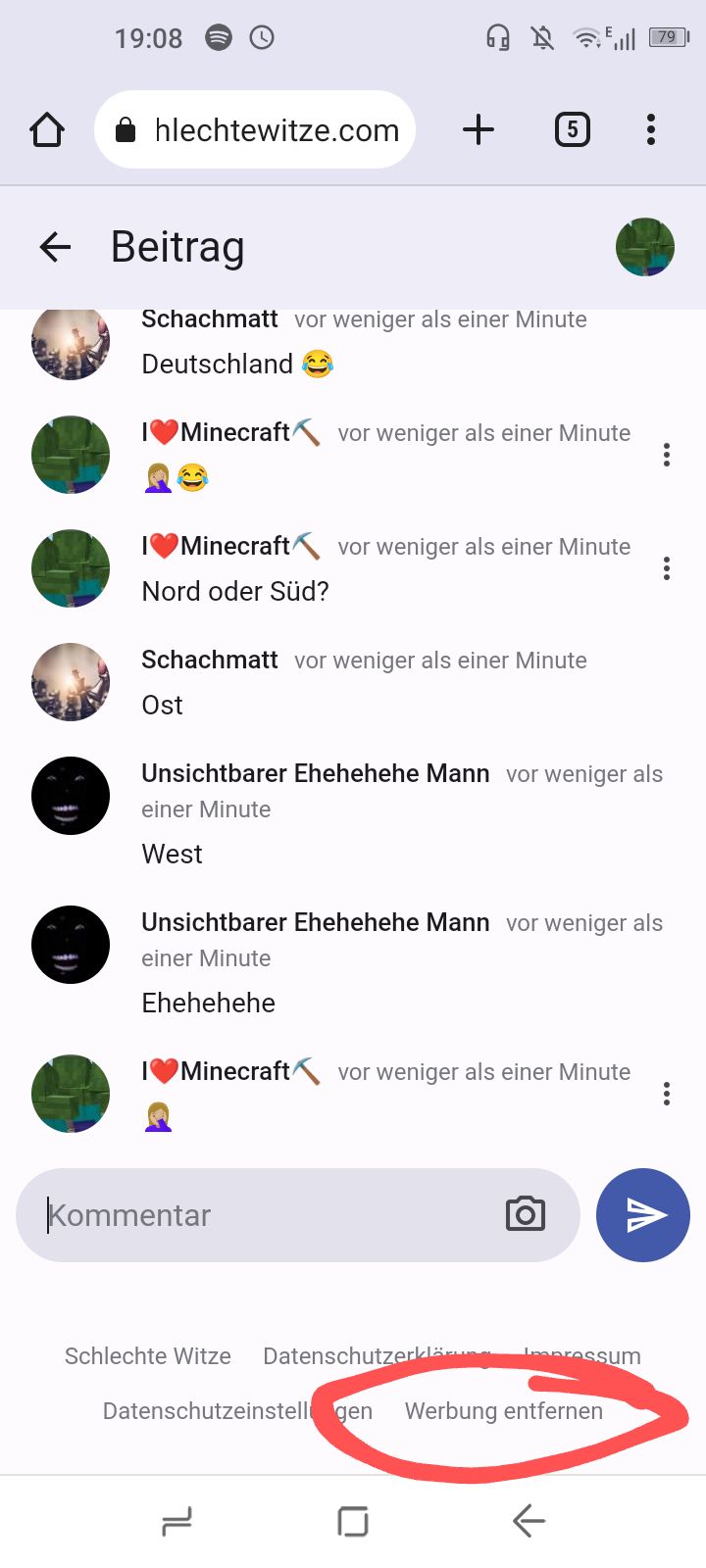This screenshot has height=1568, width=706.
Task: Open Unsichtbarer Ehehehehe Mann's avatar on 'West' comment
Action: pyautogui.click(x=71, y=796)
